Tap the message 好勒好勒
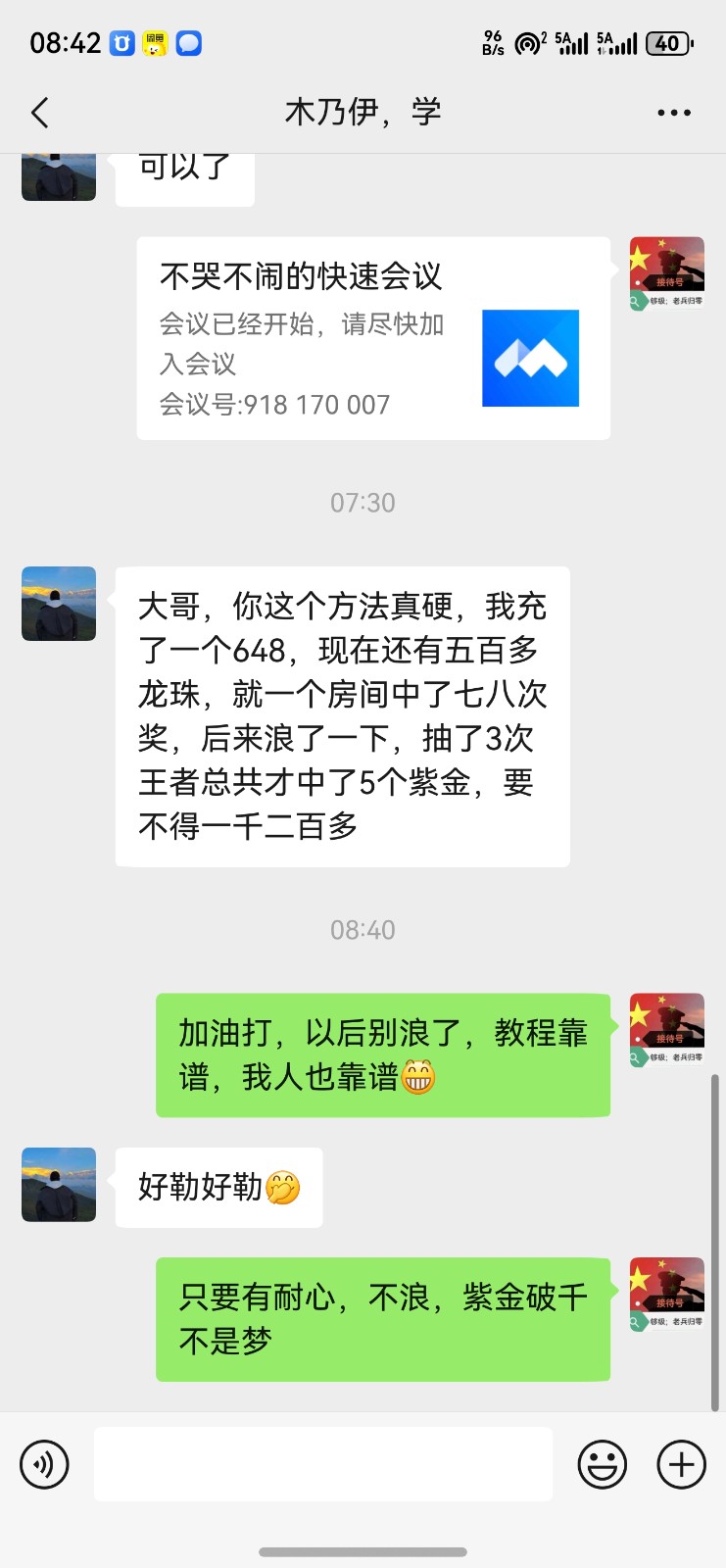The image size is (726, 1568). click(x=218, y=1187)
